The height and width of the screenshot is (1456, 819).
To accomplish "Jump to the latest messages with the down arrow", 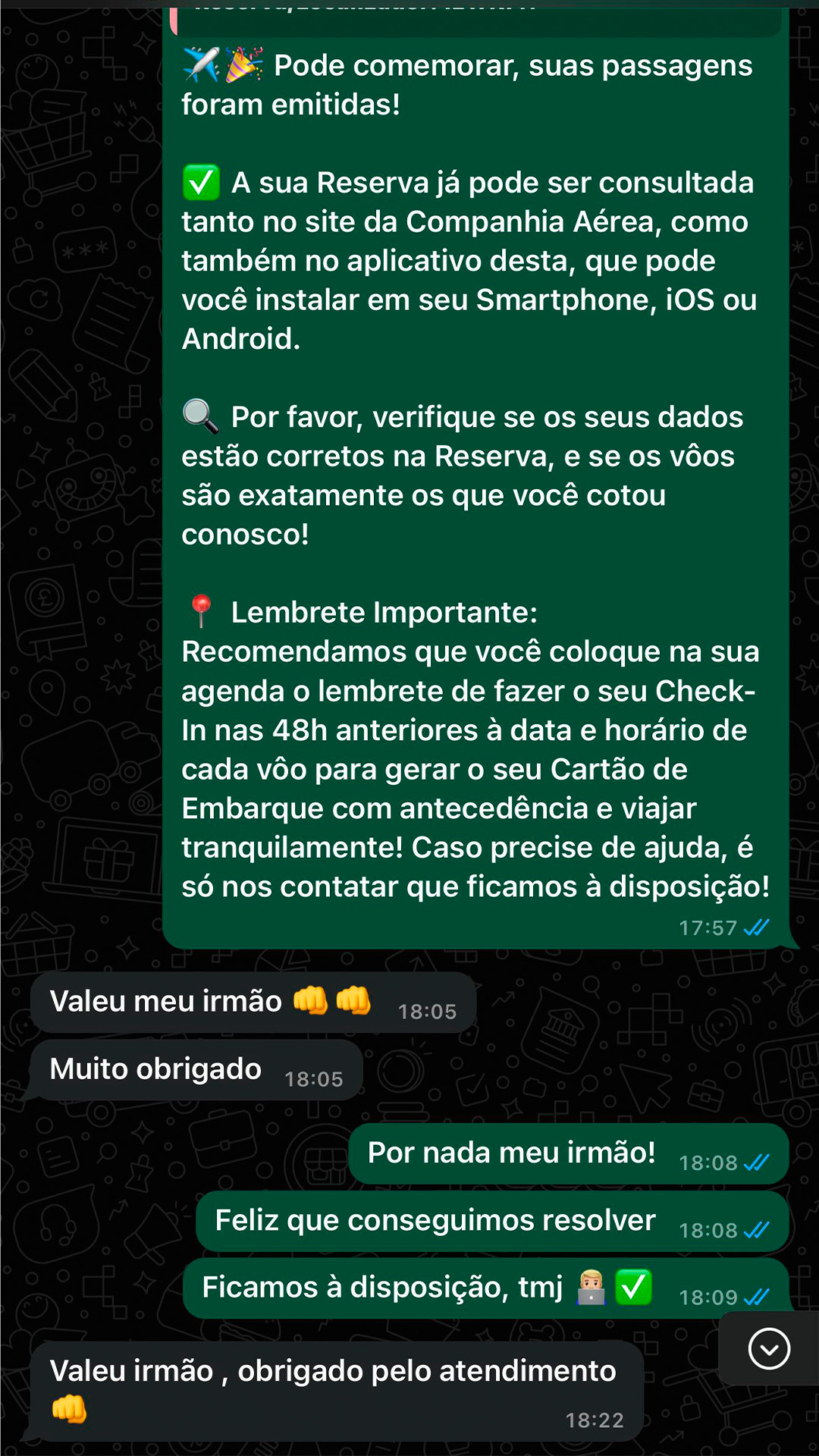I will (x=769, y=1349).
